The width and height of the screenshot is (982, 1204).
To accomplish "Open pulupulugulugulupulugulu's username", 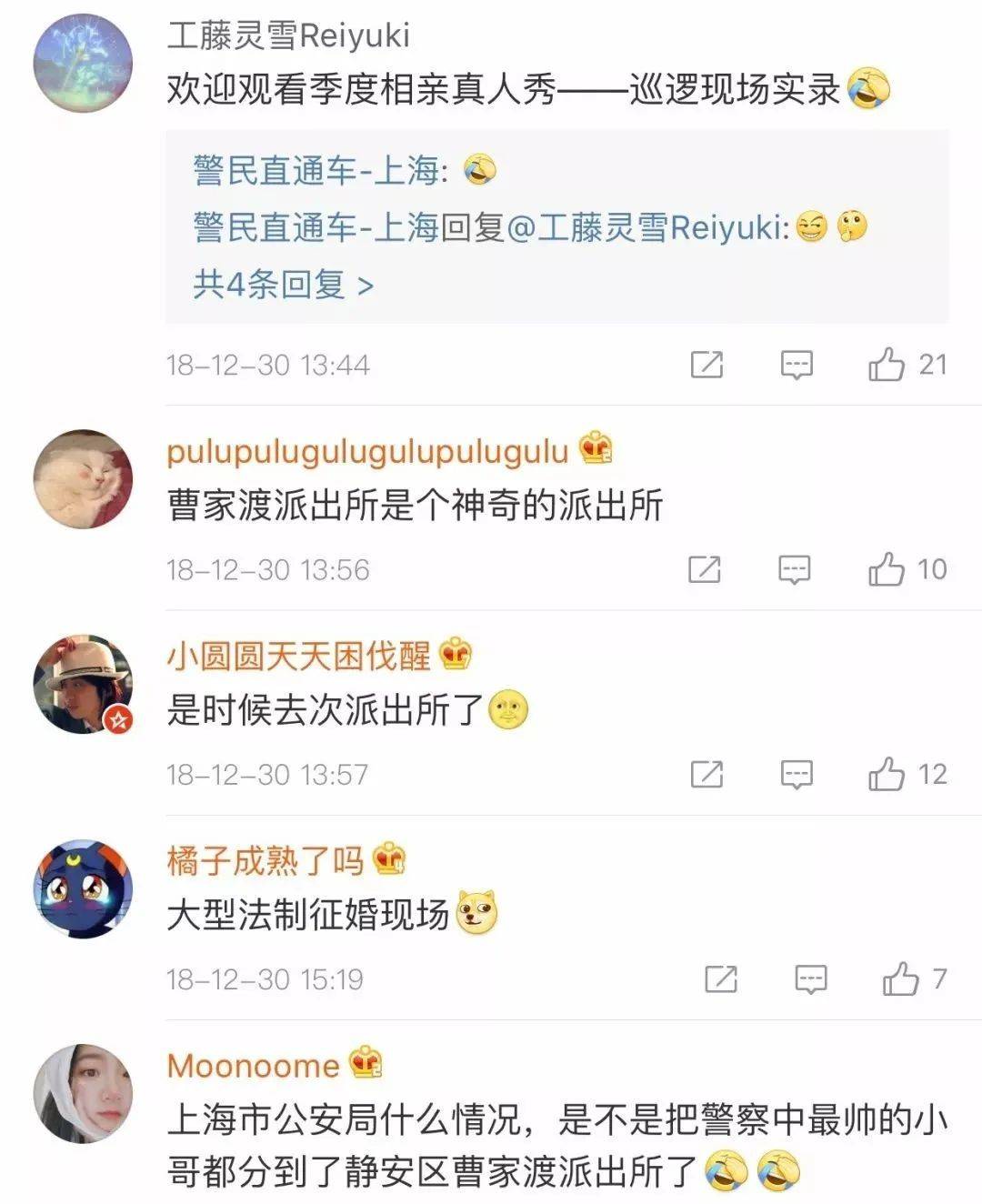I will pyautogui.click(x=367, y=451).
